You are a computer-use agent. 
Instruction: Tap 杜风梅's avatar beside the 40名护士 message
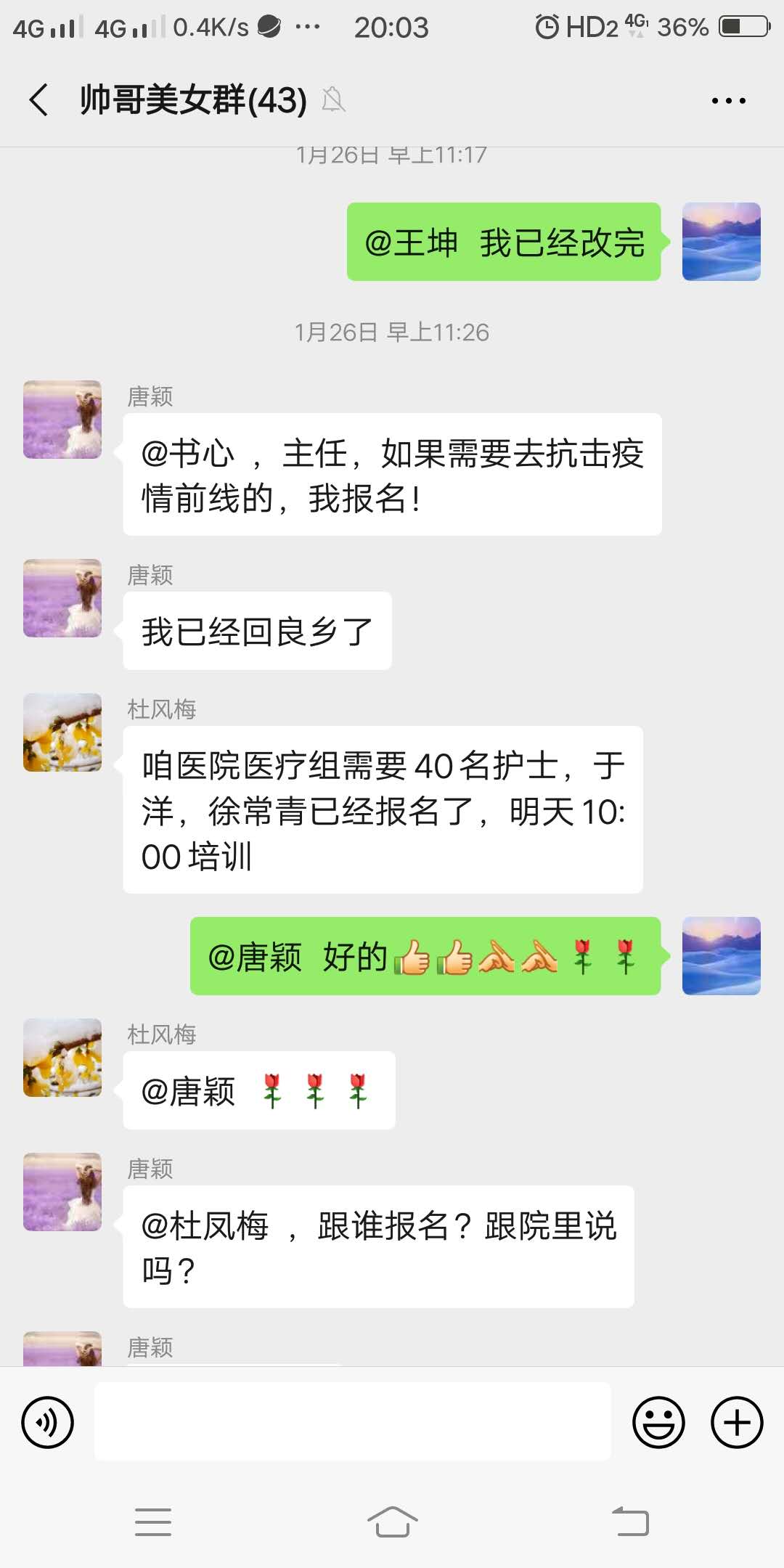click(x=62, y=732)
